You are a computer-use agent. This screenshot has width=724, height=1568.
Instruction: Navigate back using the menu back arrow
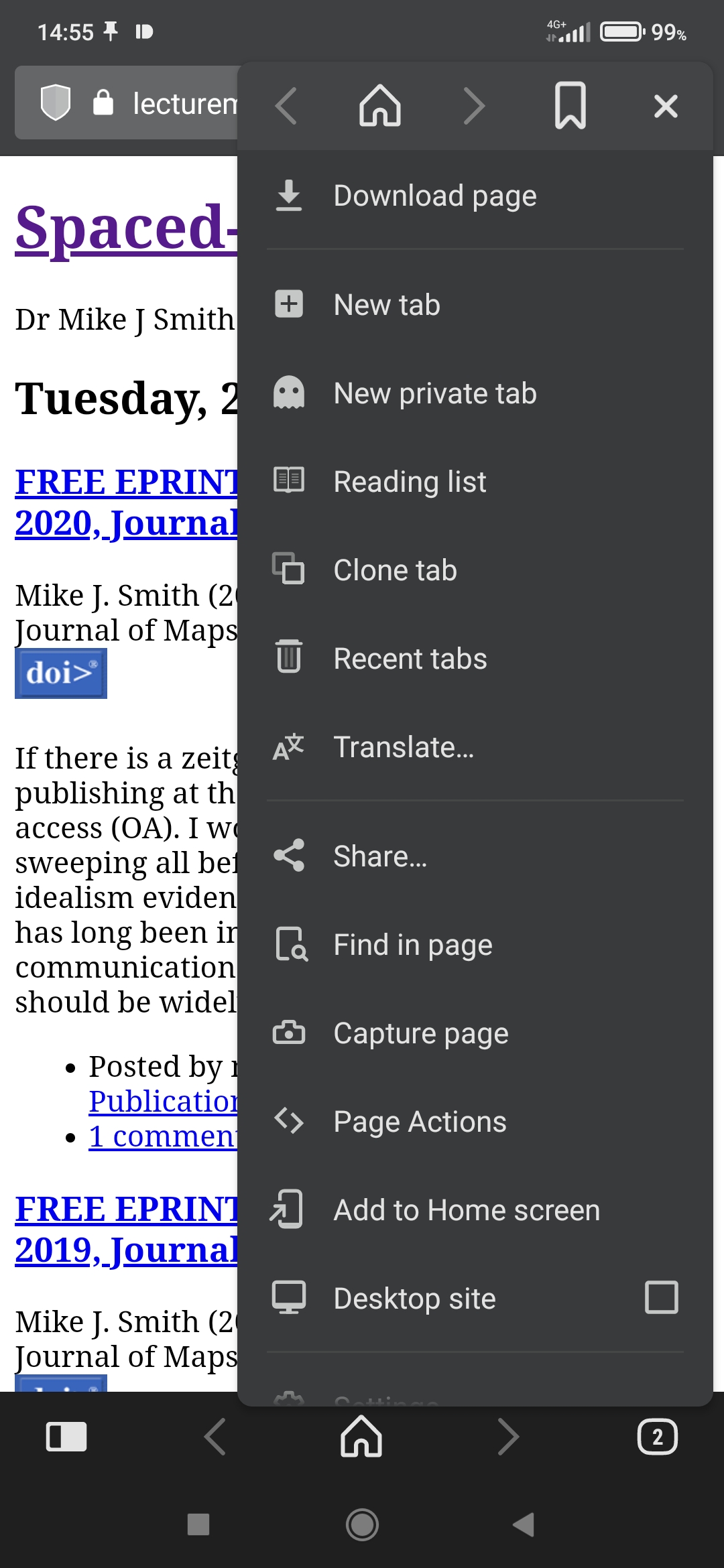[x=286, y=105]
